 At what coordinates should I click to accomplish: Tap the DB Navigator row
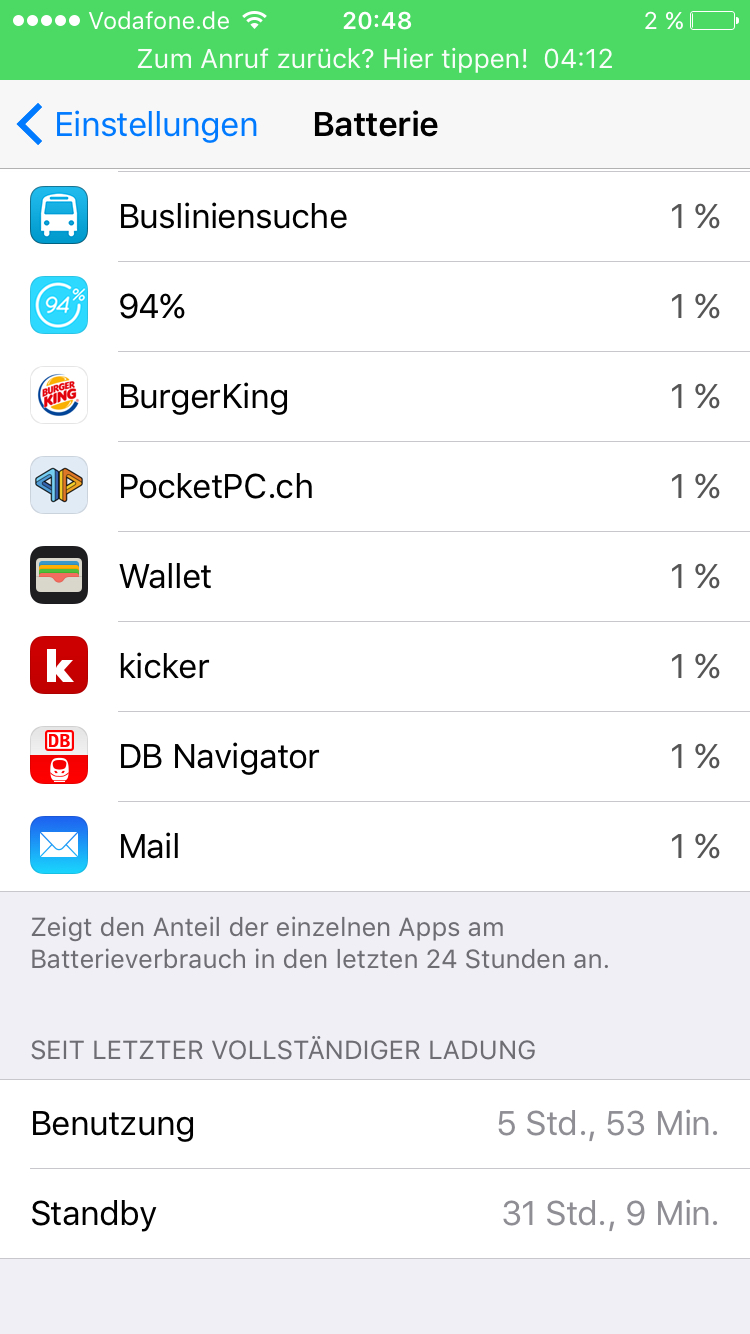click(375, 756)
